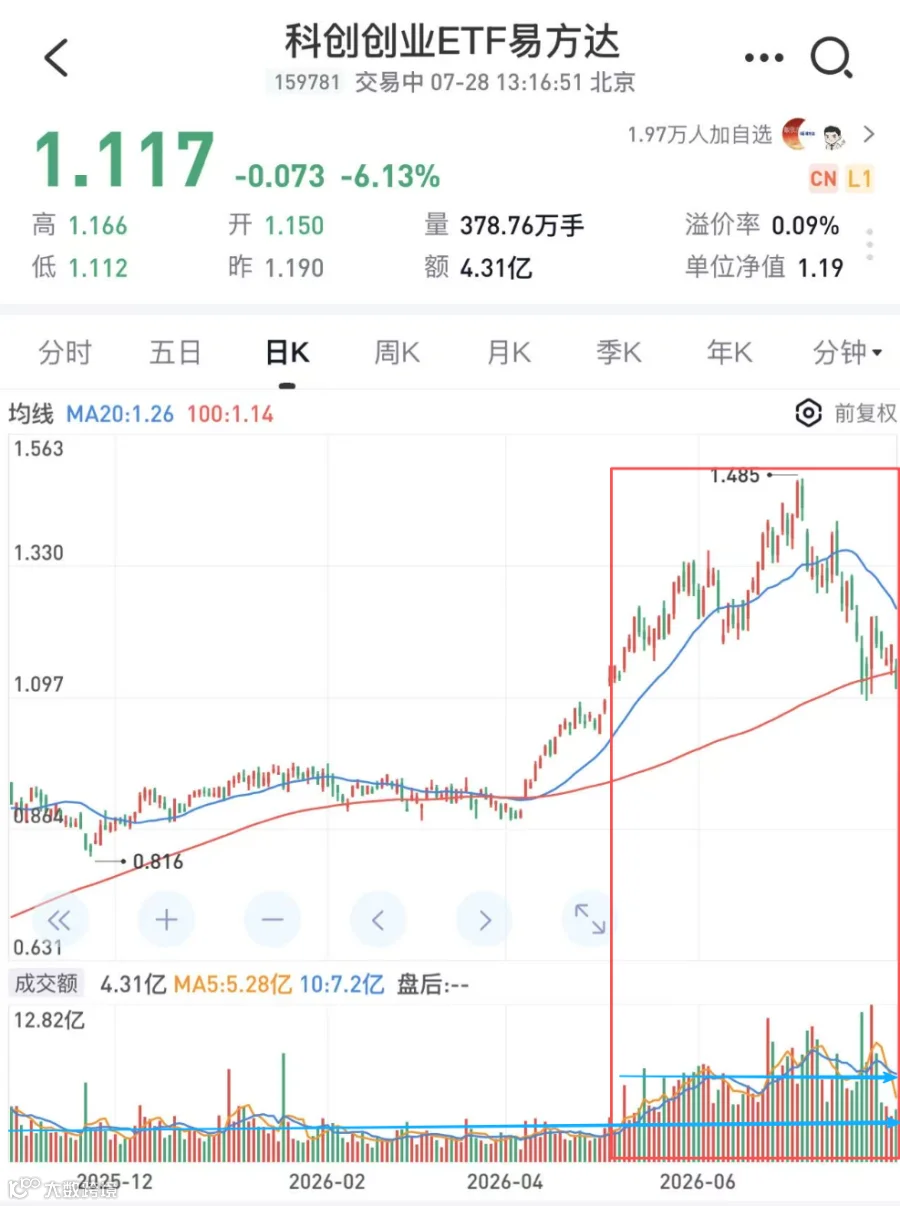Switch to the 年K tab
Image resolution: width=900 pixels, height=1206 pixels.
click(729, 352)
